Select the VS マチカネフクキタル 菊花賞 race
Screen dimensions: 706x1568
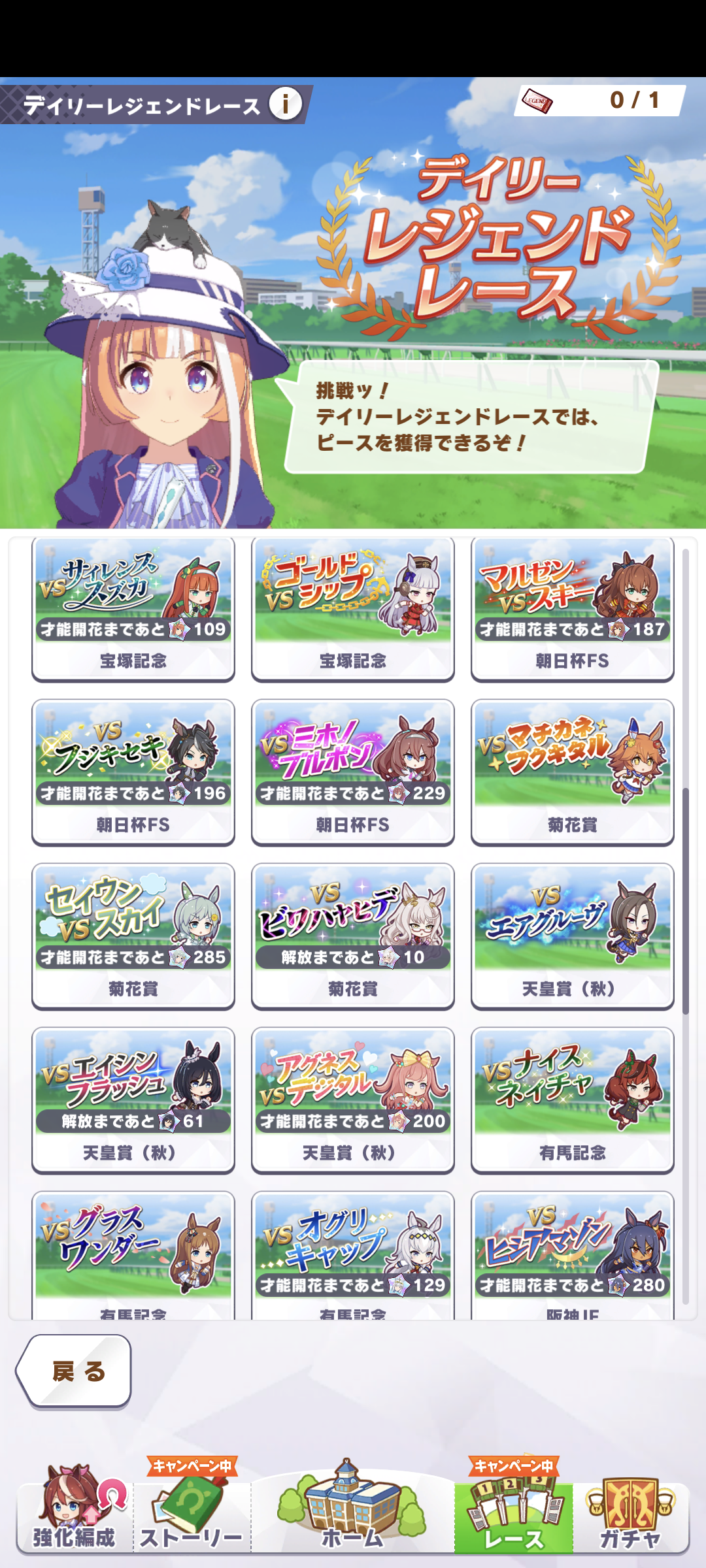(573, 772)
